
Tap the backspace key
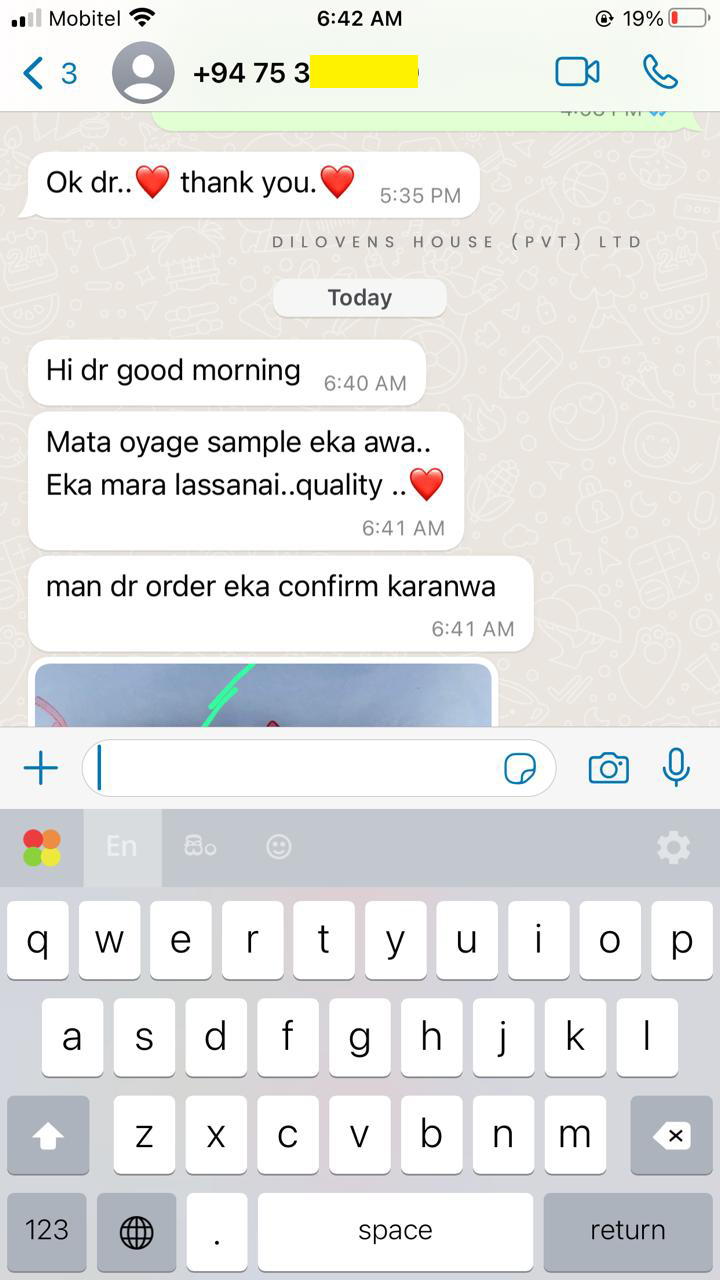tap(671, 1135)
